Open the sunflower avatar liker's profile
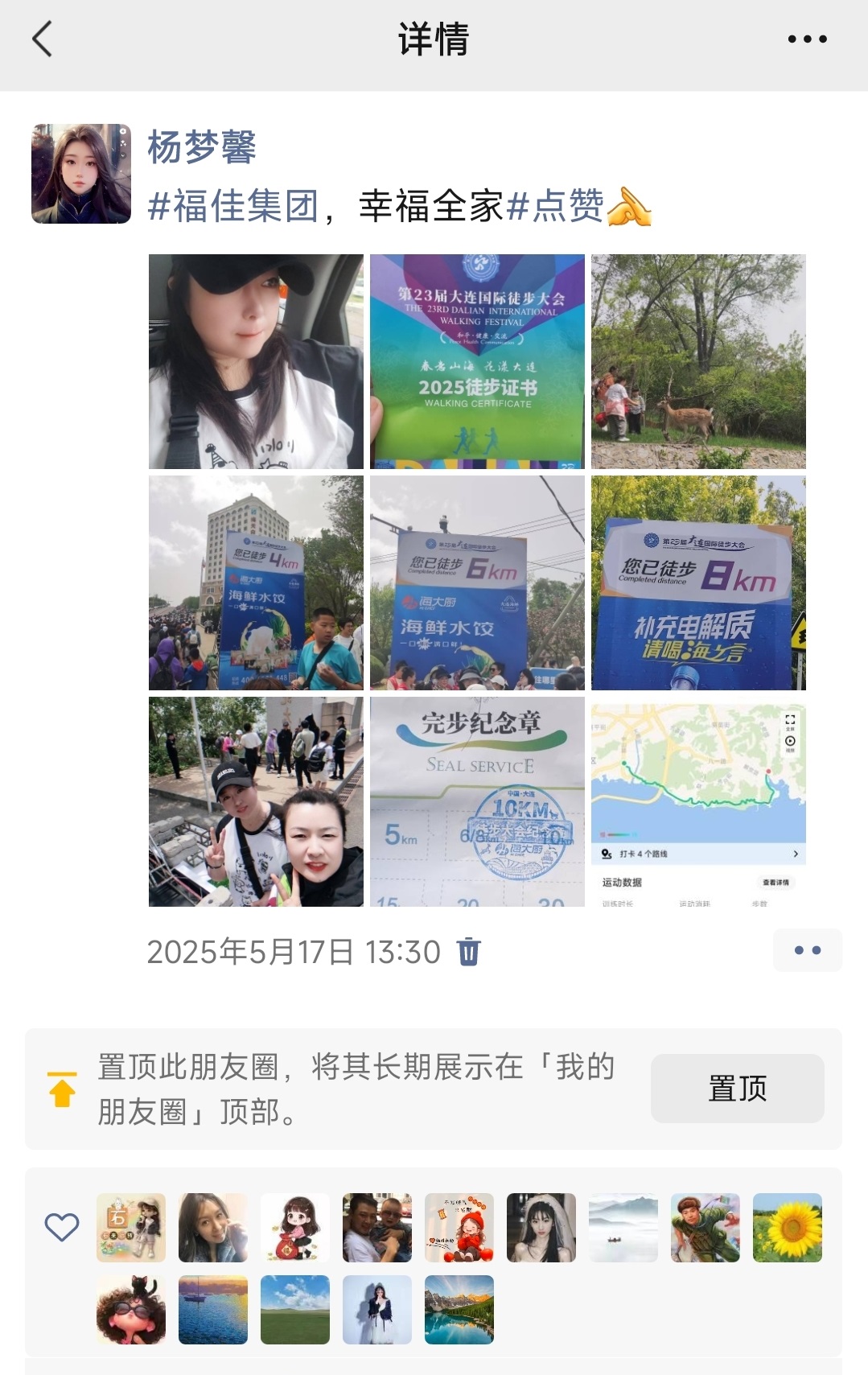The image size is (868, 1375). [787, 1227]
